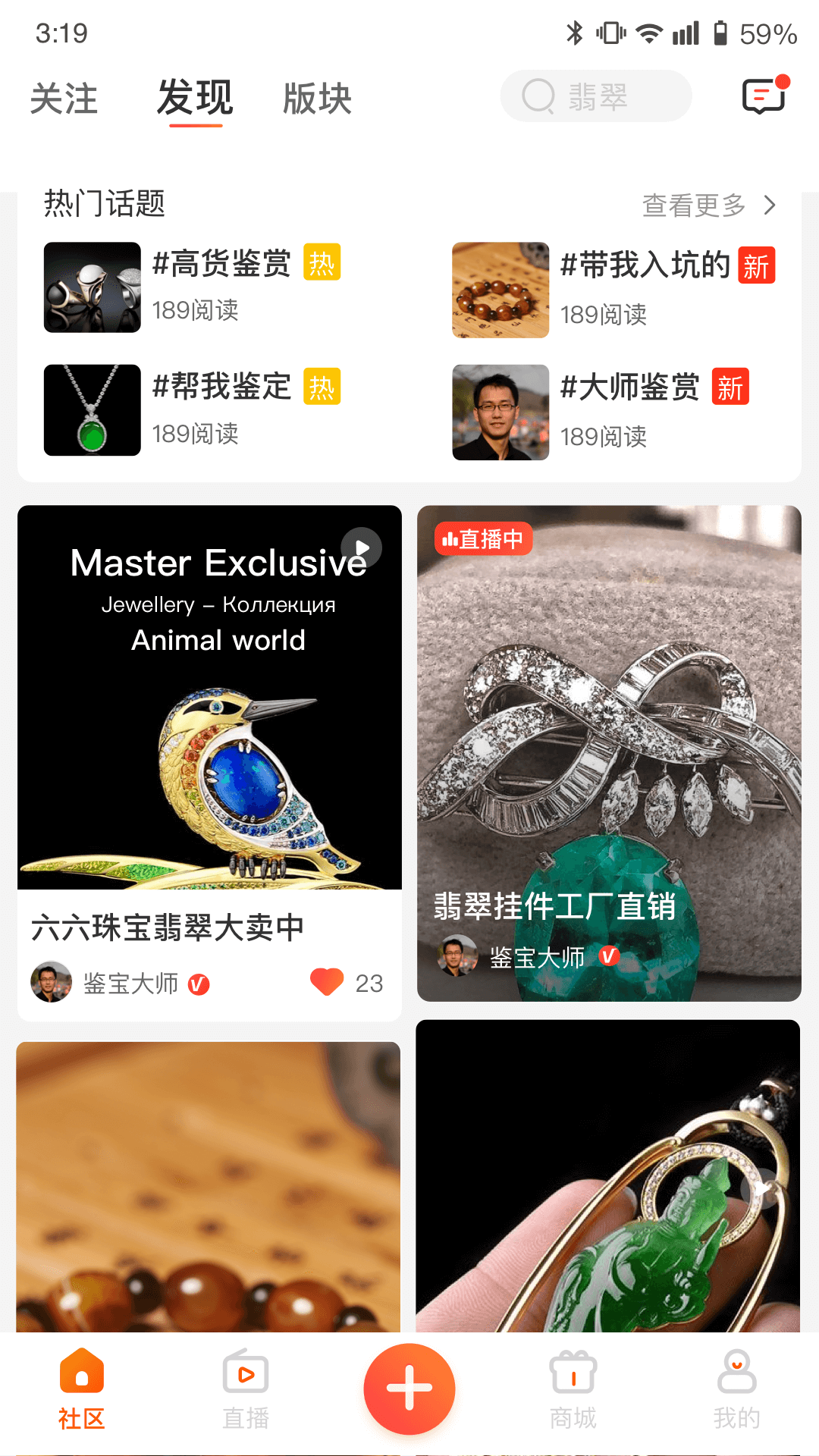
Task: Like the 六六珠宝翡翠大卖中 post
Action: [x=328, y=983]
